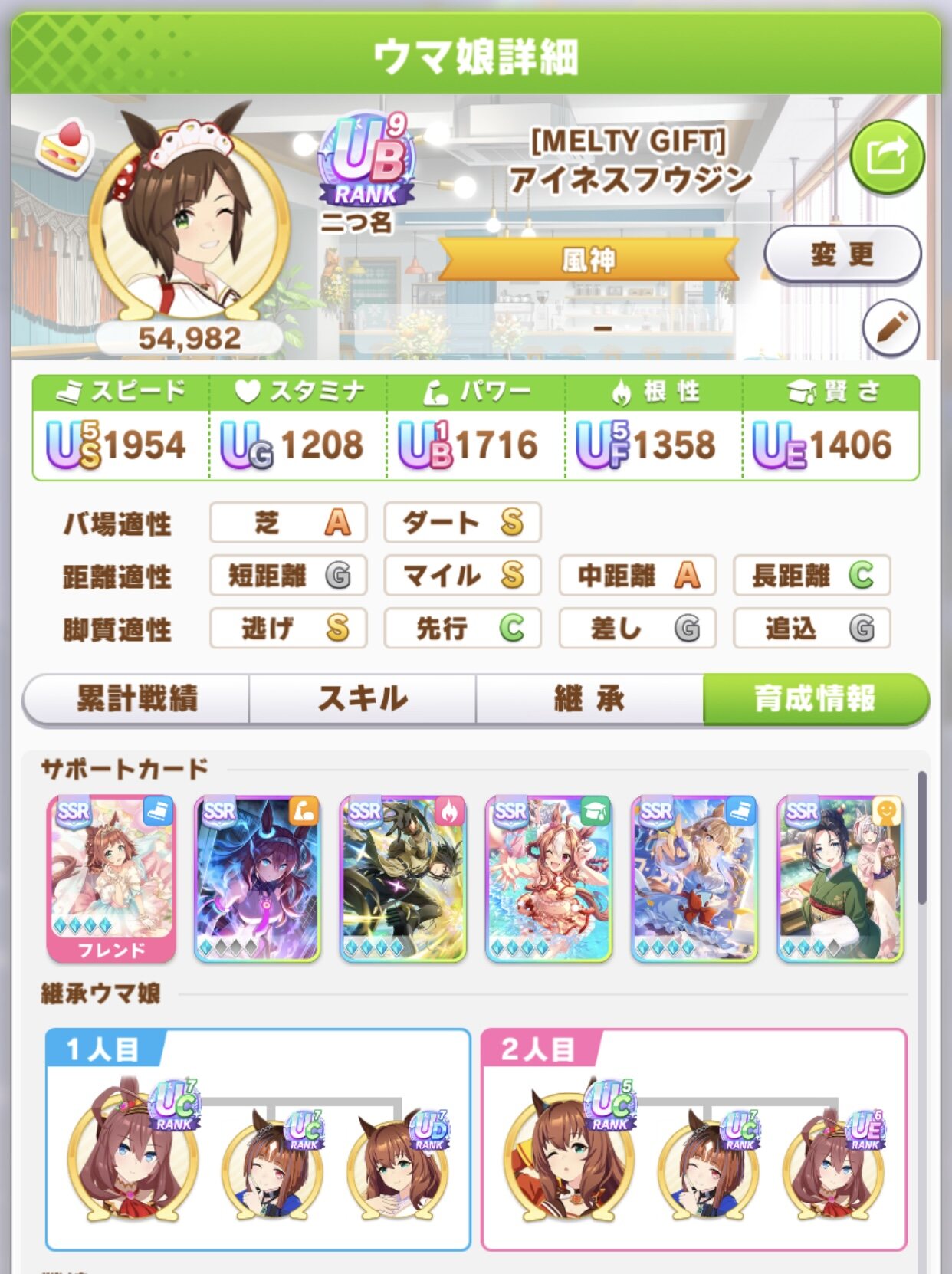952x1274 pixels.
Task: Select the 育成情報 tab
Action: 815,698
